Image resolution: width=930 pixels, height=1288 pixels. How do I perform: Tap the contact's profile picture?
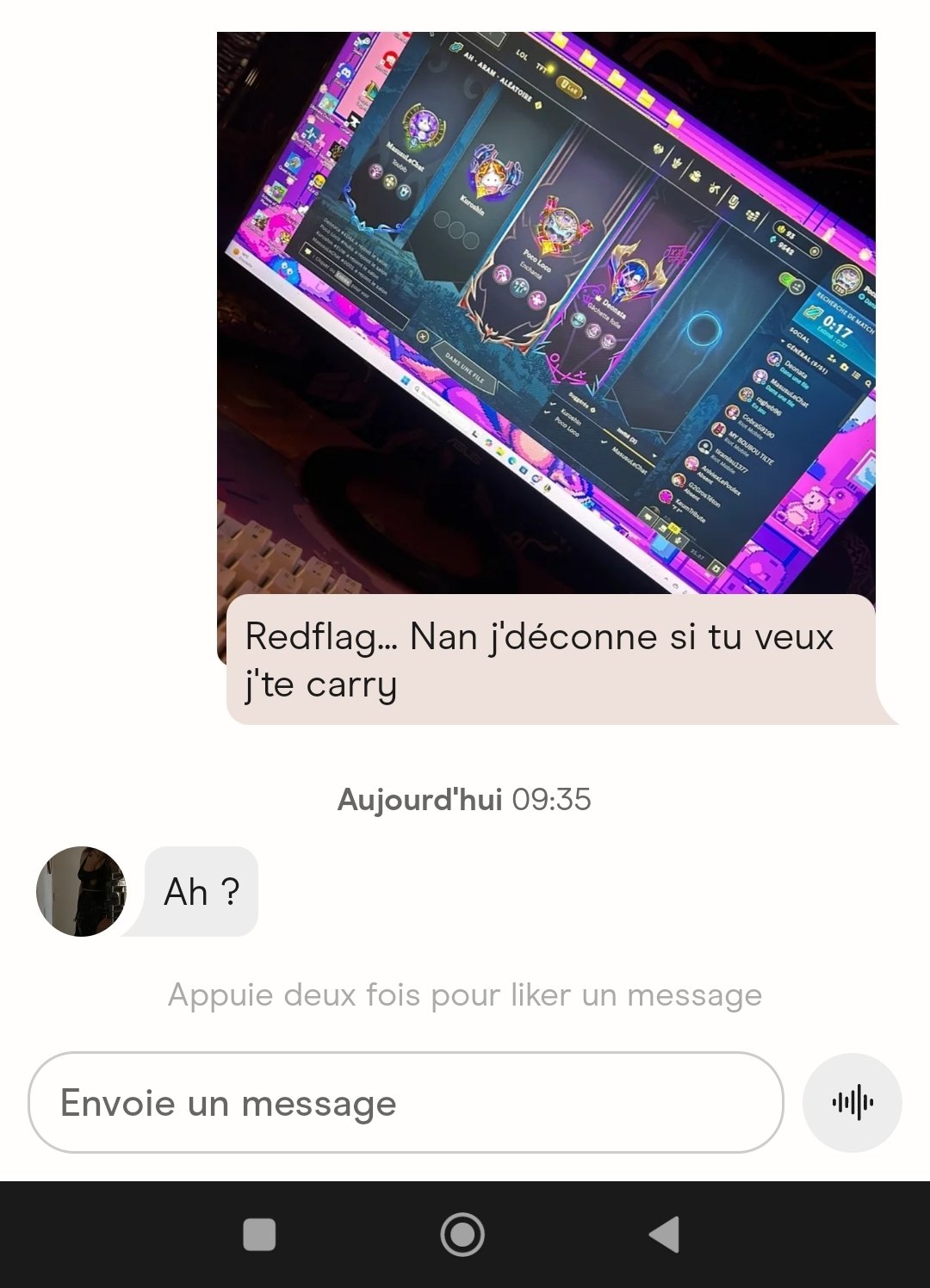tap(82, 891)
